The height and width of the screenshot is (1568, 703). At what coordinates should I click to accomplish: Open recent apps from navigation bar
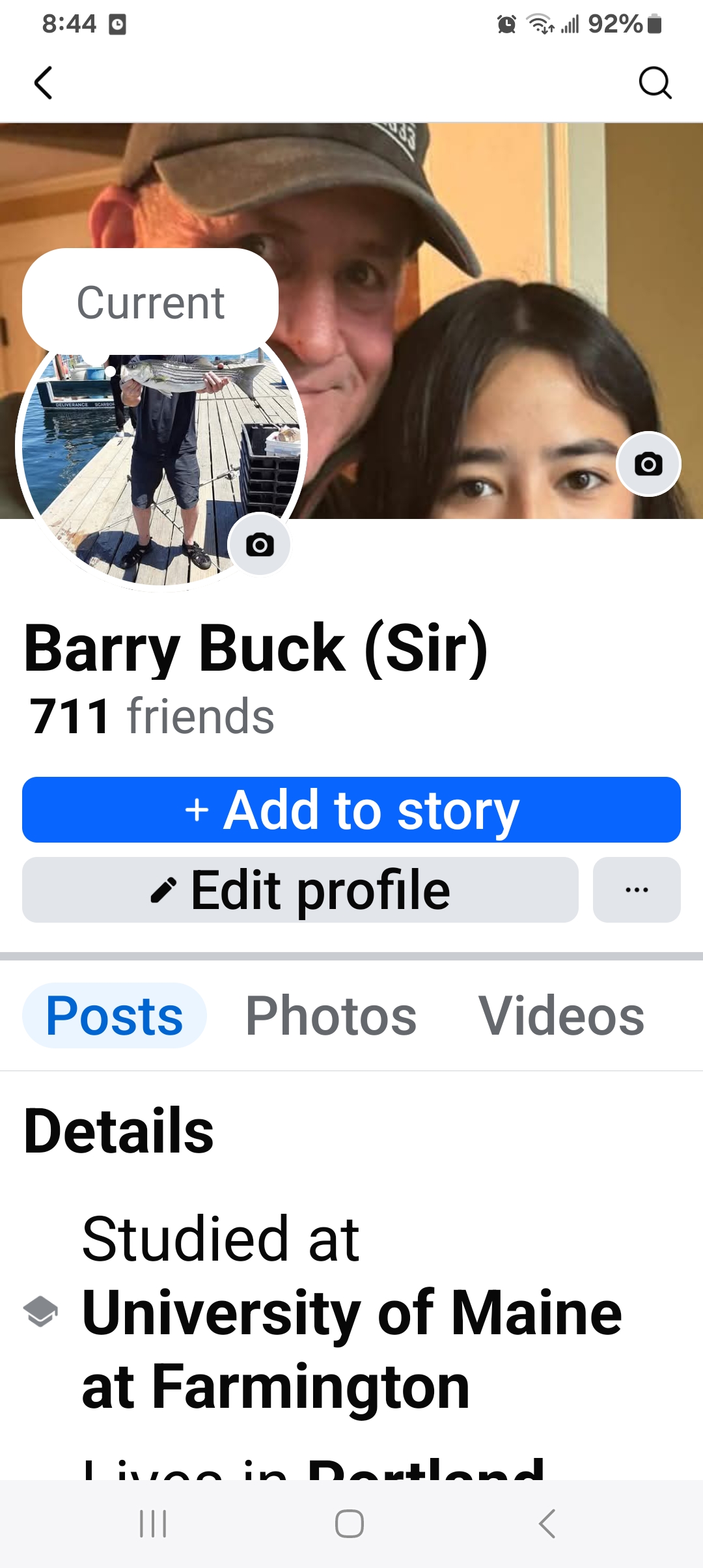[154, 1524]
